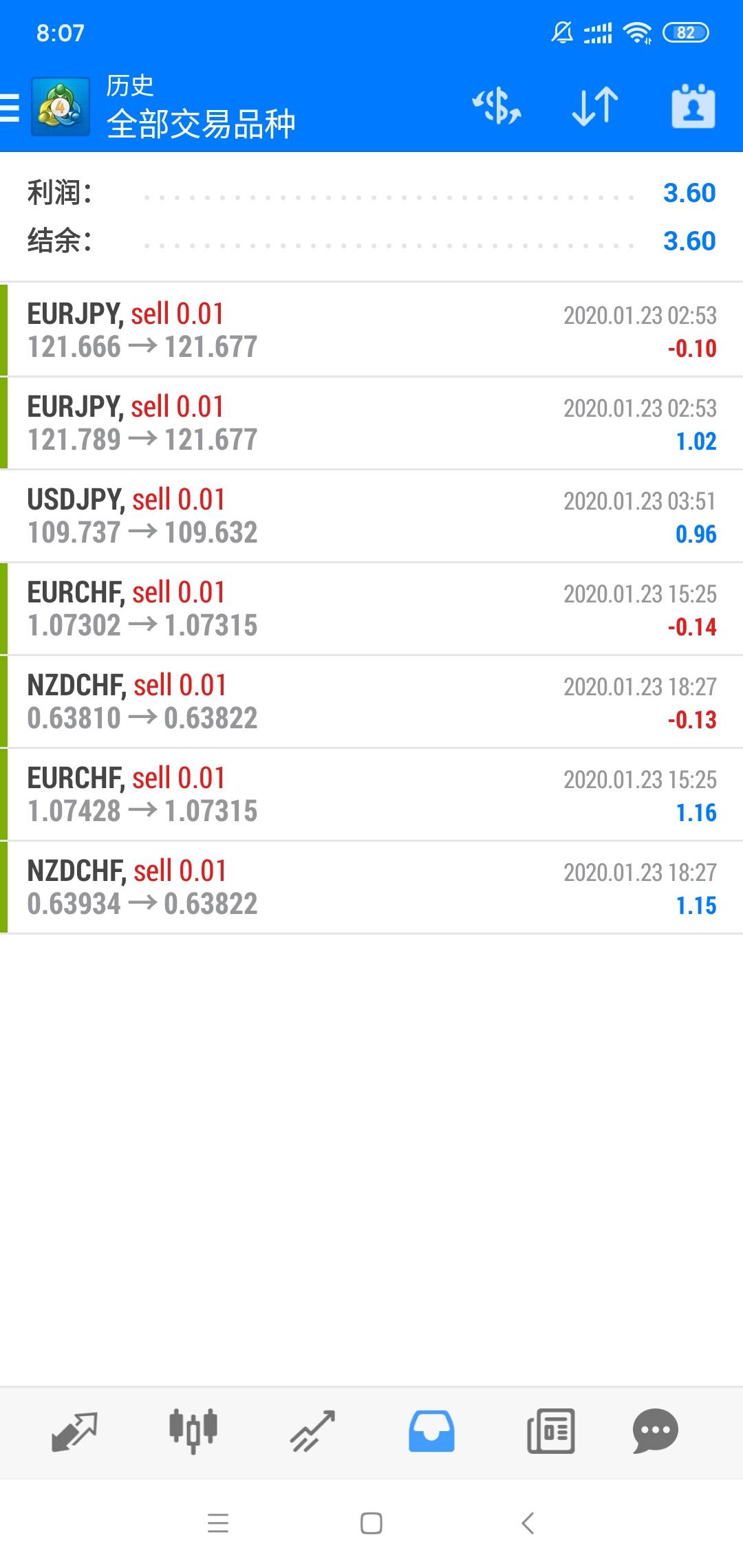Open the symbol filter currency icon
The width and height of the screenshot is (743, 1568).
click(497, 107)
